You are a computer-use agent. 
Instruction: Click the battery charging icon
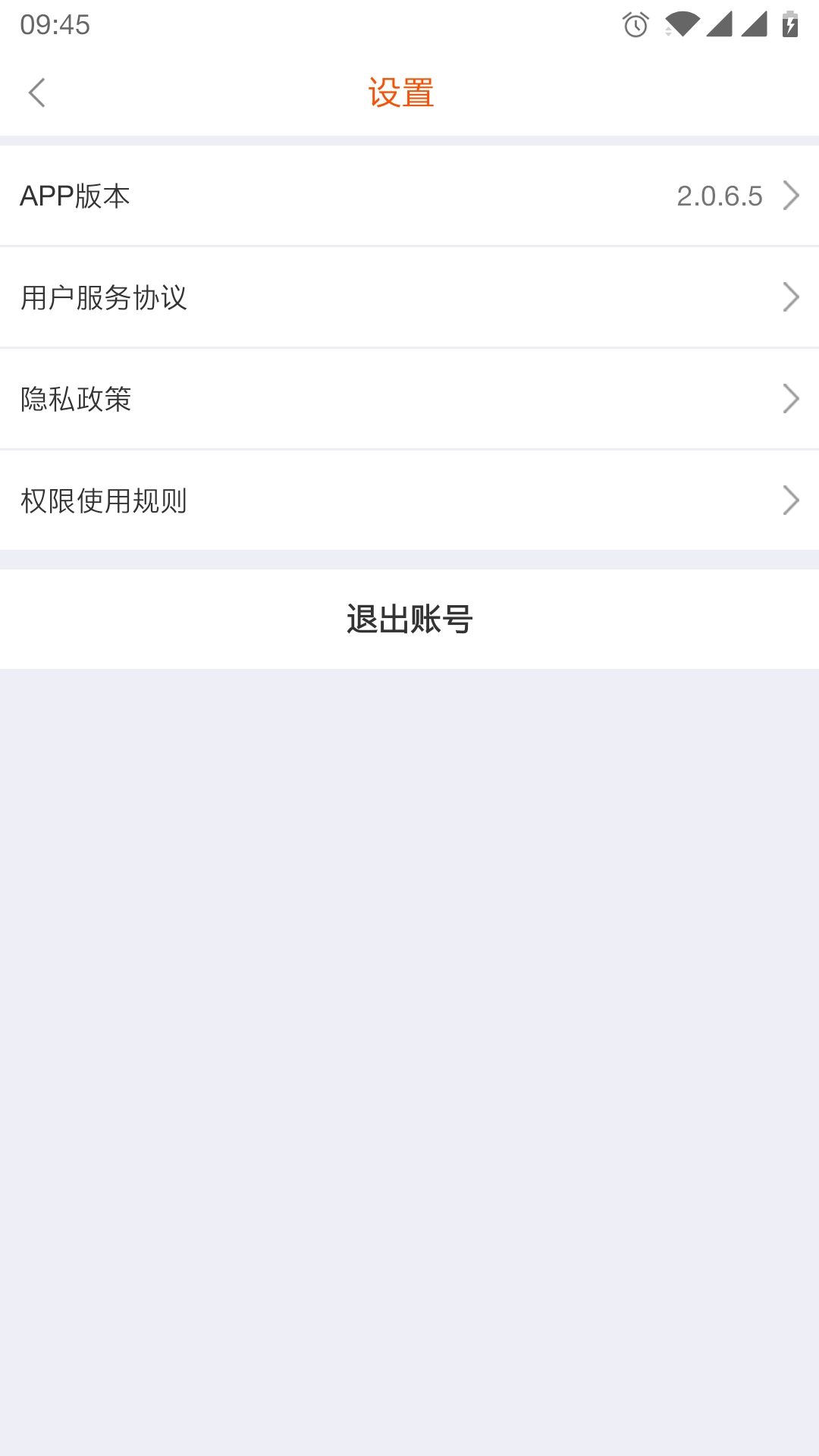point(789,23)
